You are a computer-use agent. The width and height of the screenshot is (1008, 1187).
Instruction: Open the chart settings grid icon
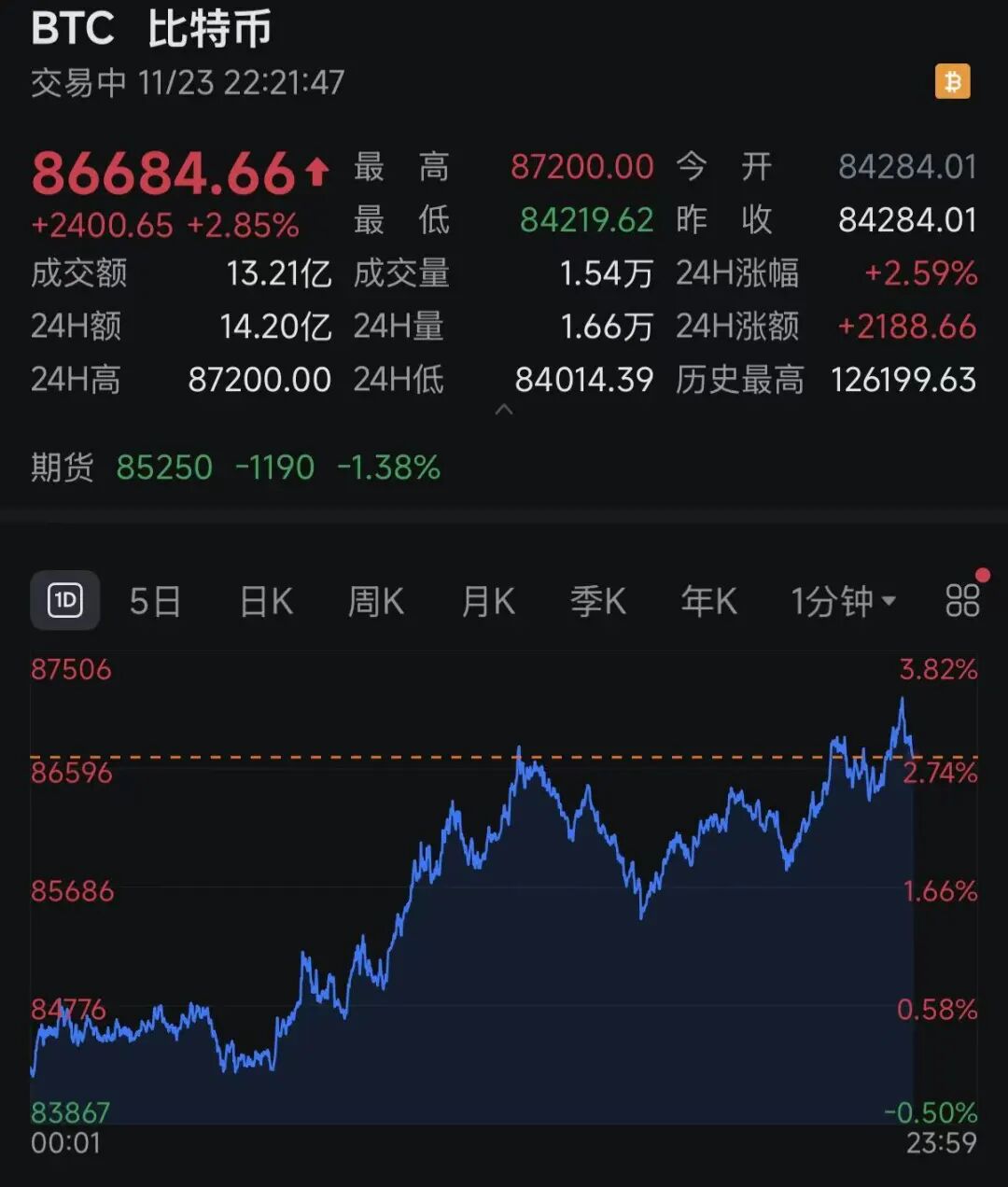tap(962, 601)
